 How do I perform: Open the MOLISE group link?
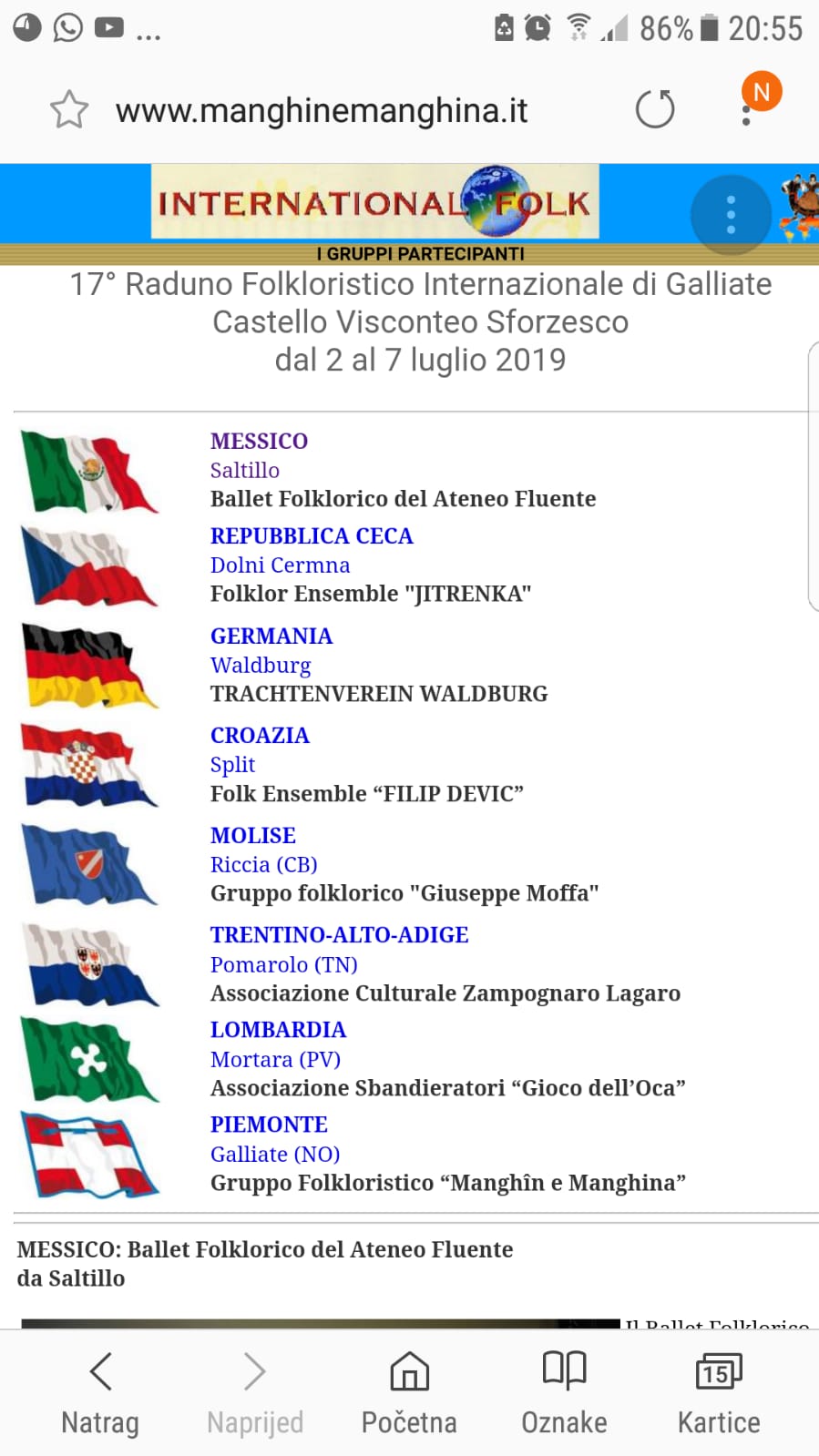tap(253, 836)
